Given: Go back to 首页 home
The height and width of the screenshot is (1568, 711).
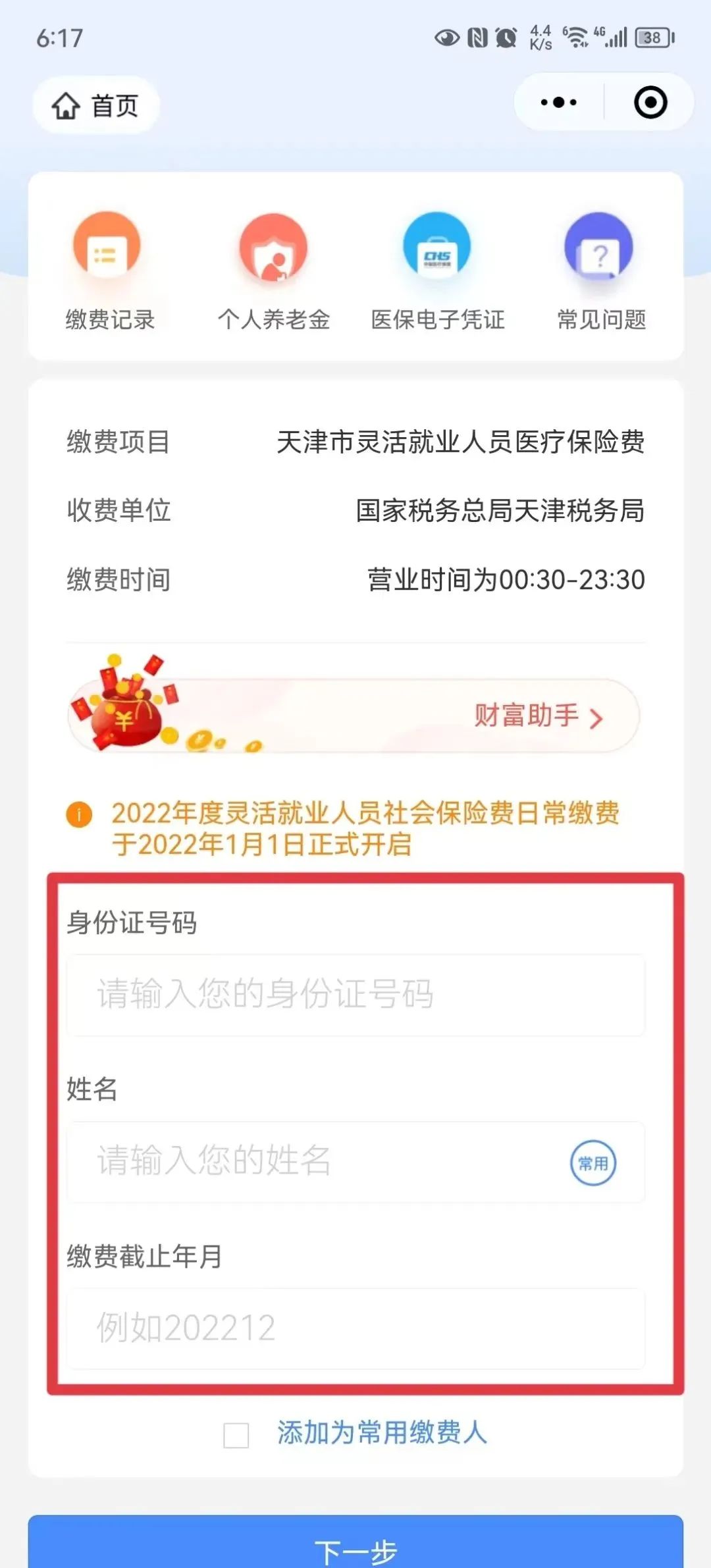Looking at the screenshot, I should [x=96, y=105].
